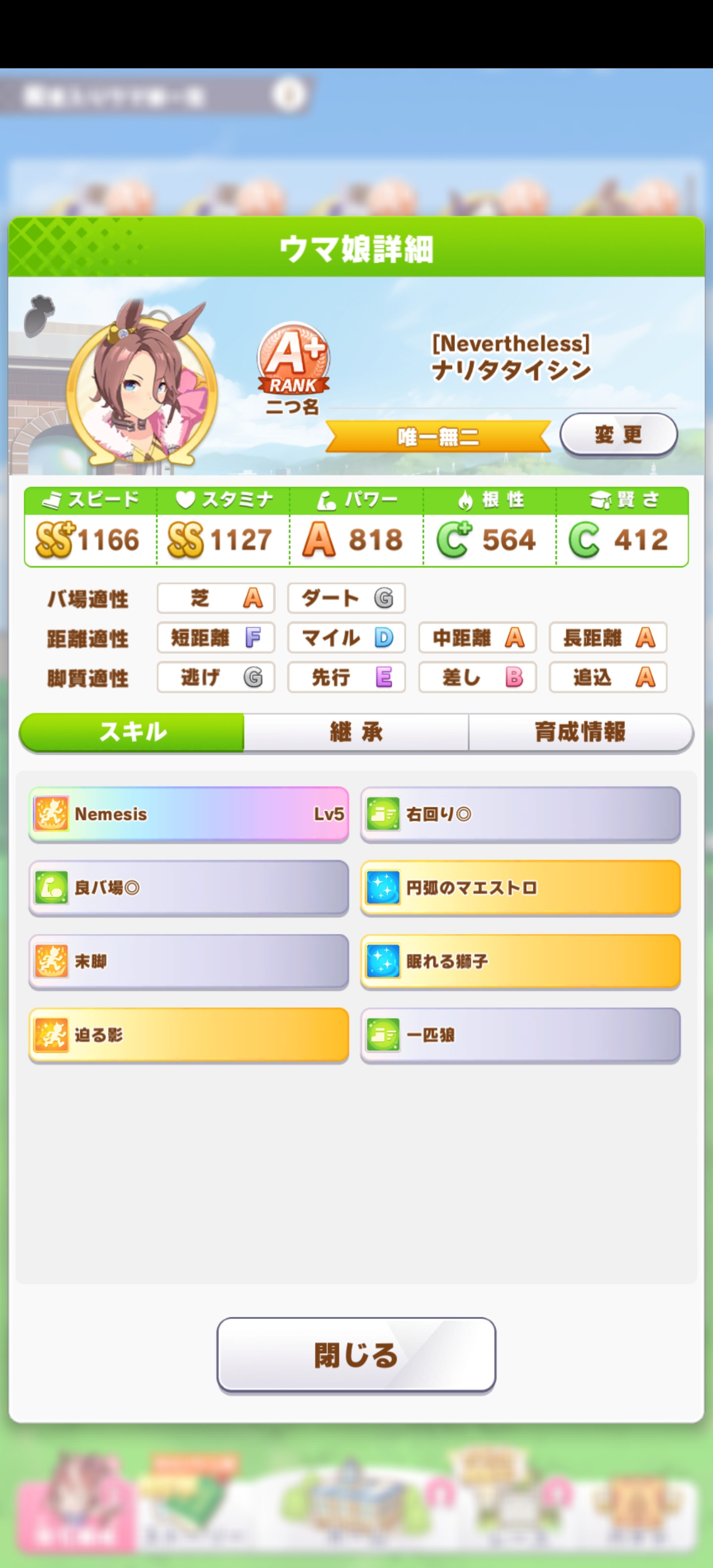Screen dimensions: 713x1568
Task: Select the スキル tab
Action: click(x=132, y=732)
